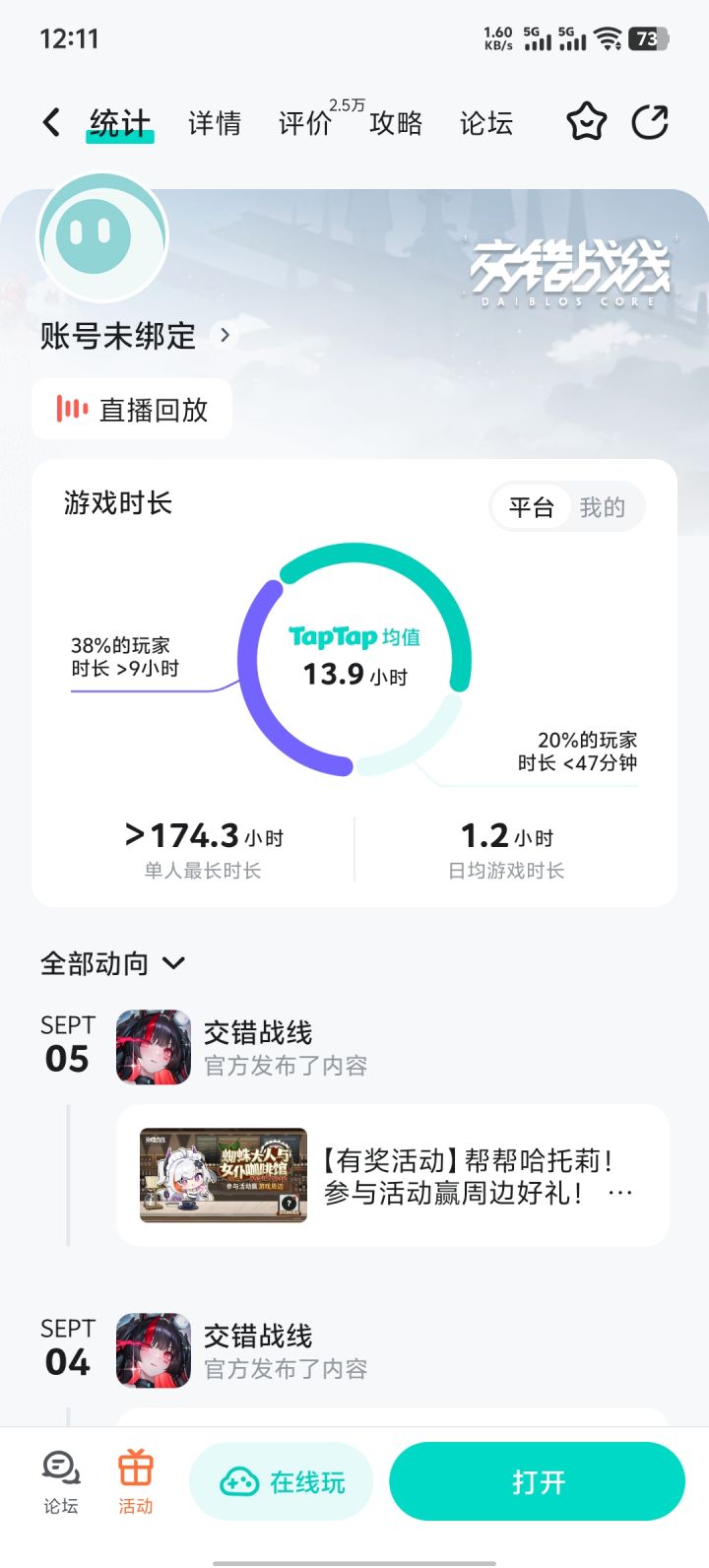This screenshot has width=709, height=1568.
Task: Open 交错战线 profile on the SEPT 05 entry
Action: pyautogui.click(x=154, y=1047)
